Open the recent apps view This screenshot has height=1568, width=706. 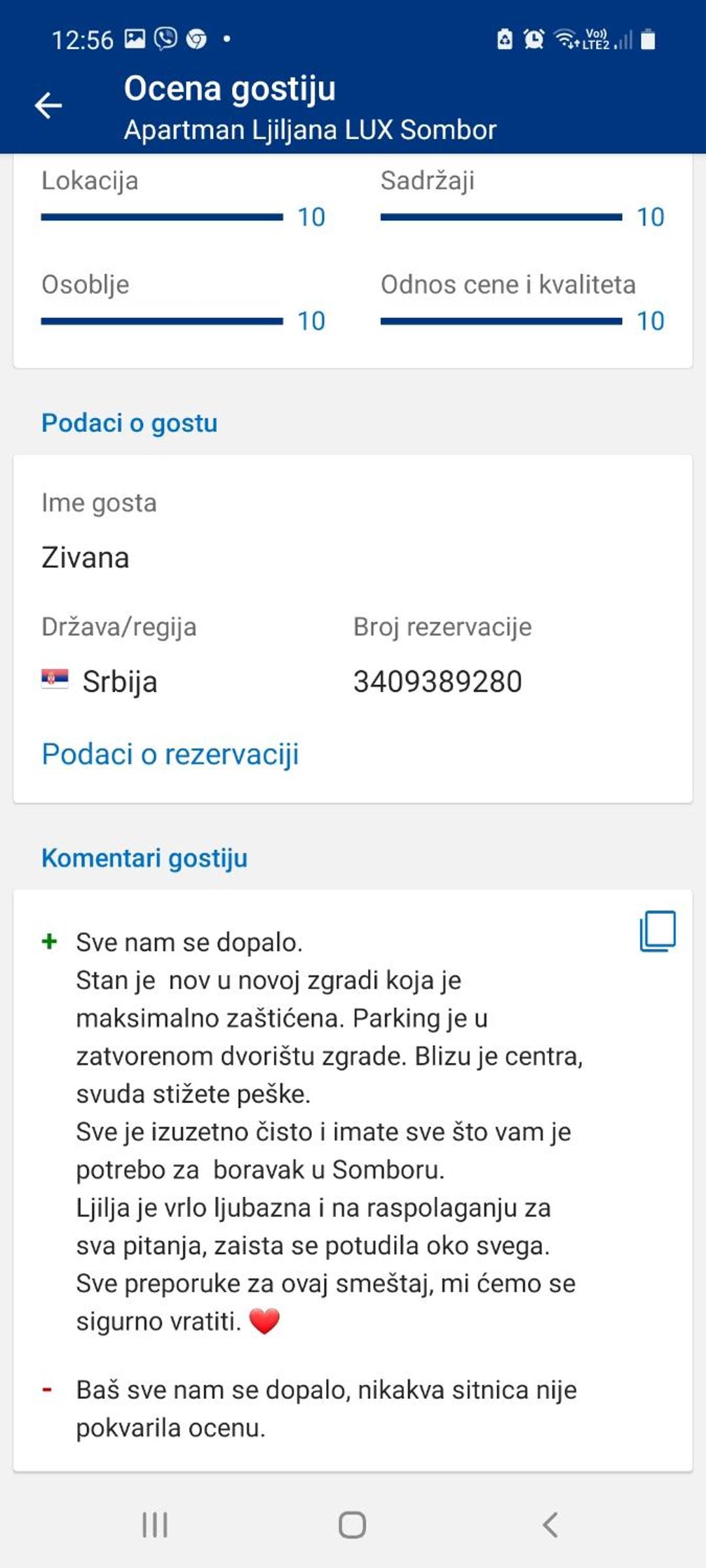point(155,1526)
